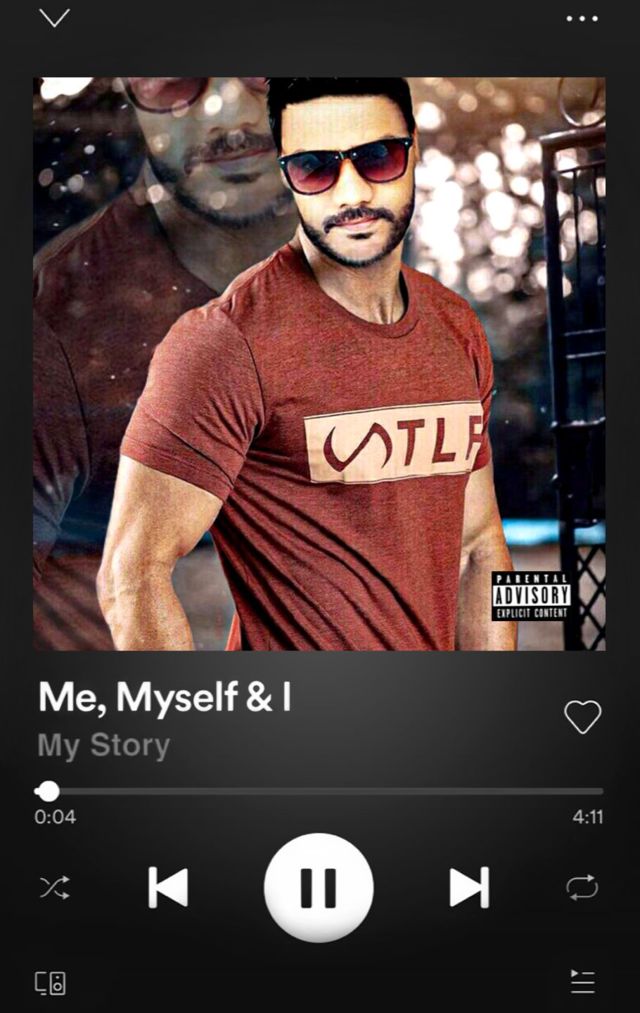Open the connect to a device menu
Image resolution: width=640 pixels, height=1013 pixels.
pyautogui.click(x=51, y=983)
